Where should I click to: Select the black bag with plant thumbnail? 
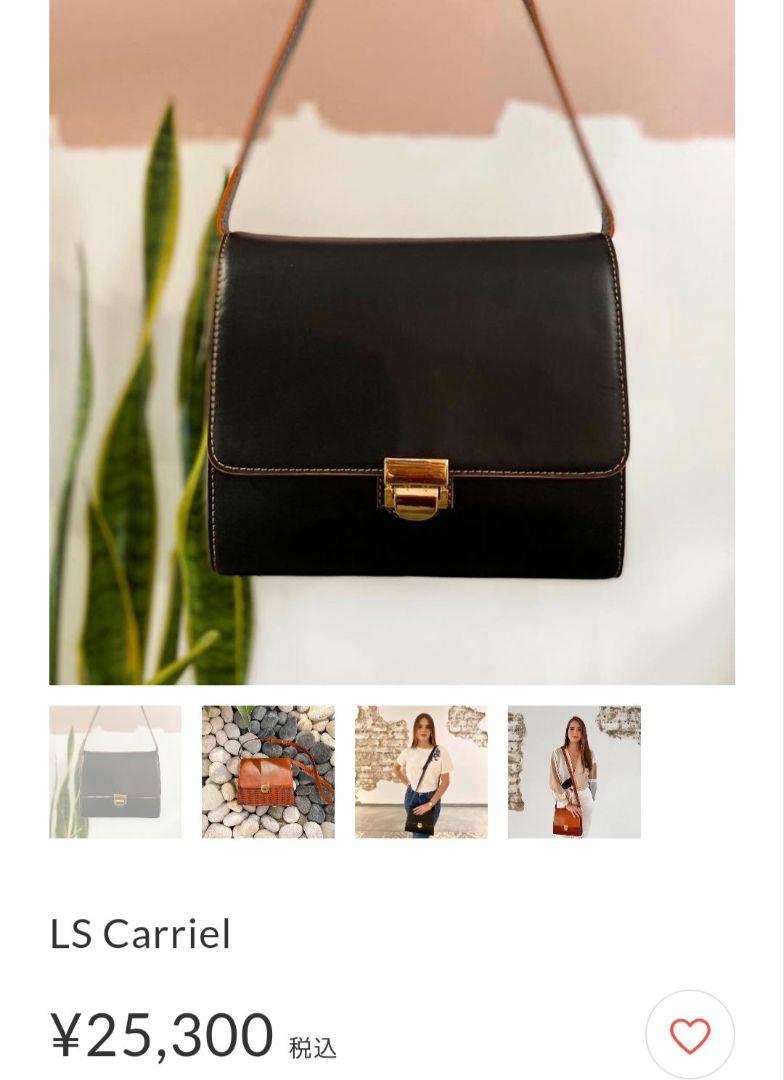click(115, 772)
